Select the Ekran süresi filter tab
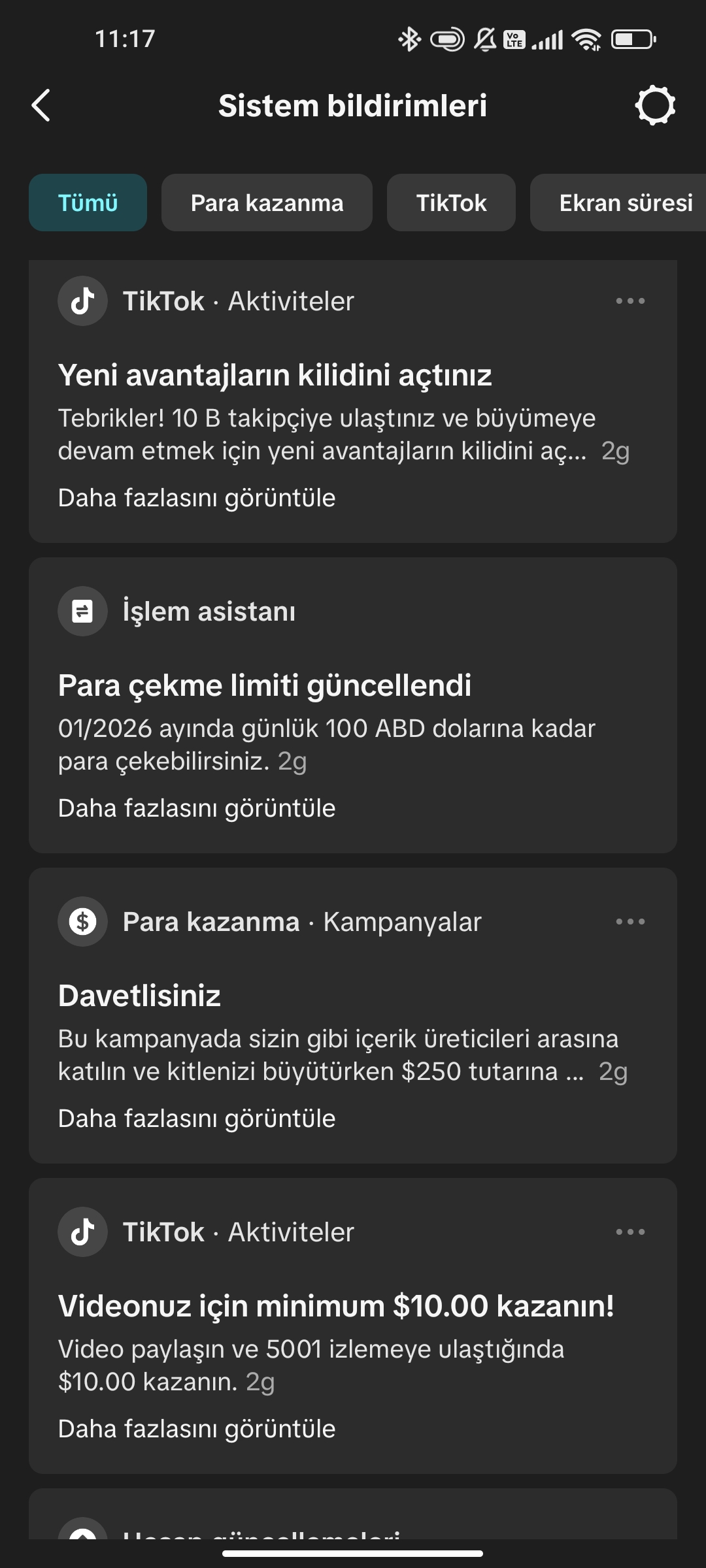The height and width of the screenshot is (1568, 706). (x=626, y=203)
